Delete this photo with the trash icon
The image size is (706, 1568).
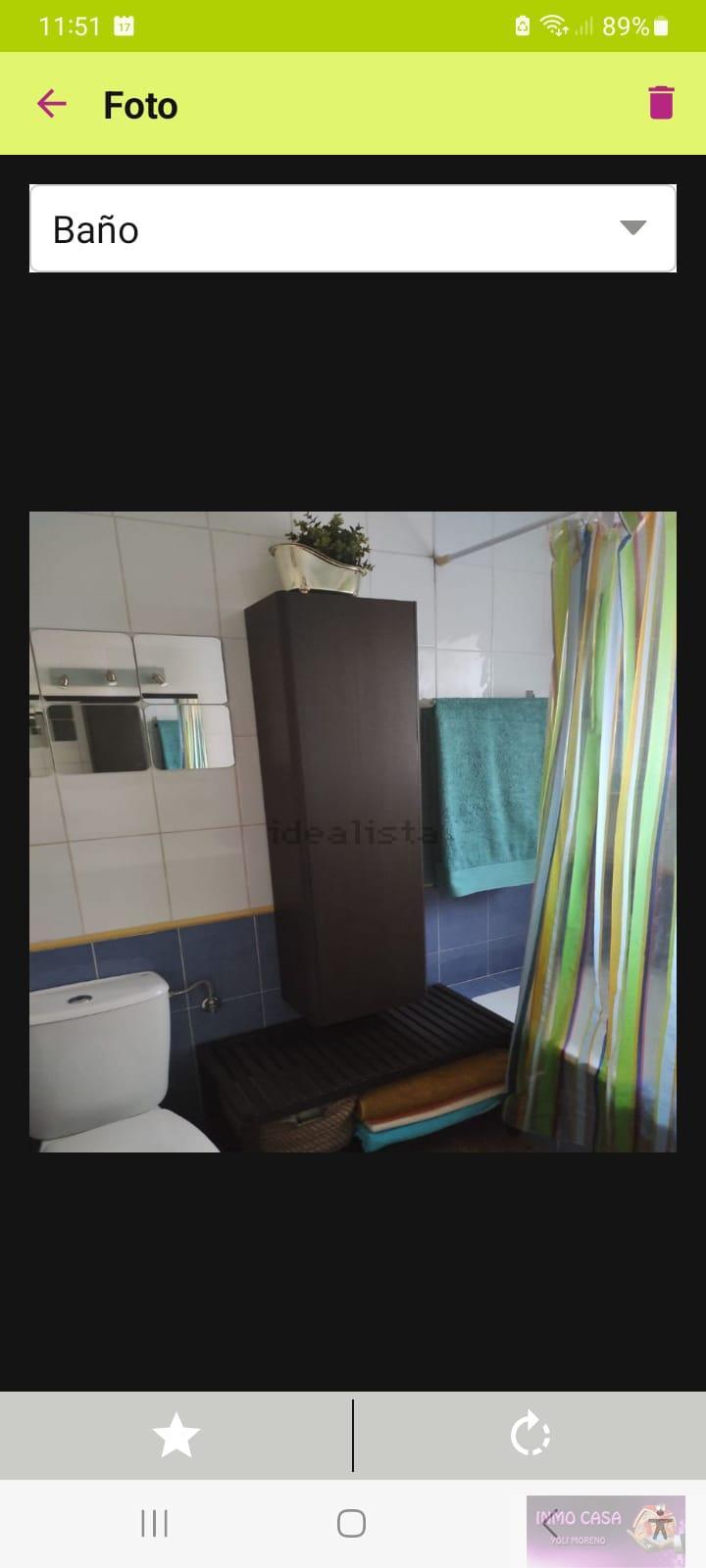point(661,103)
